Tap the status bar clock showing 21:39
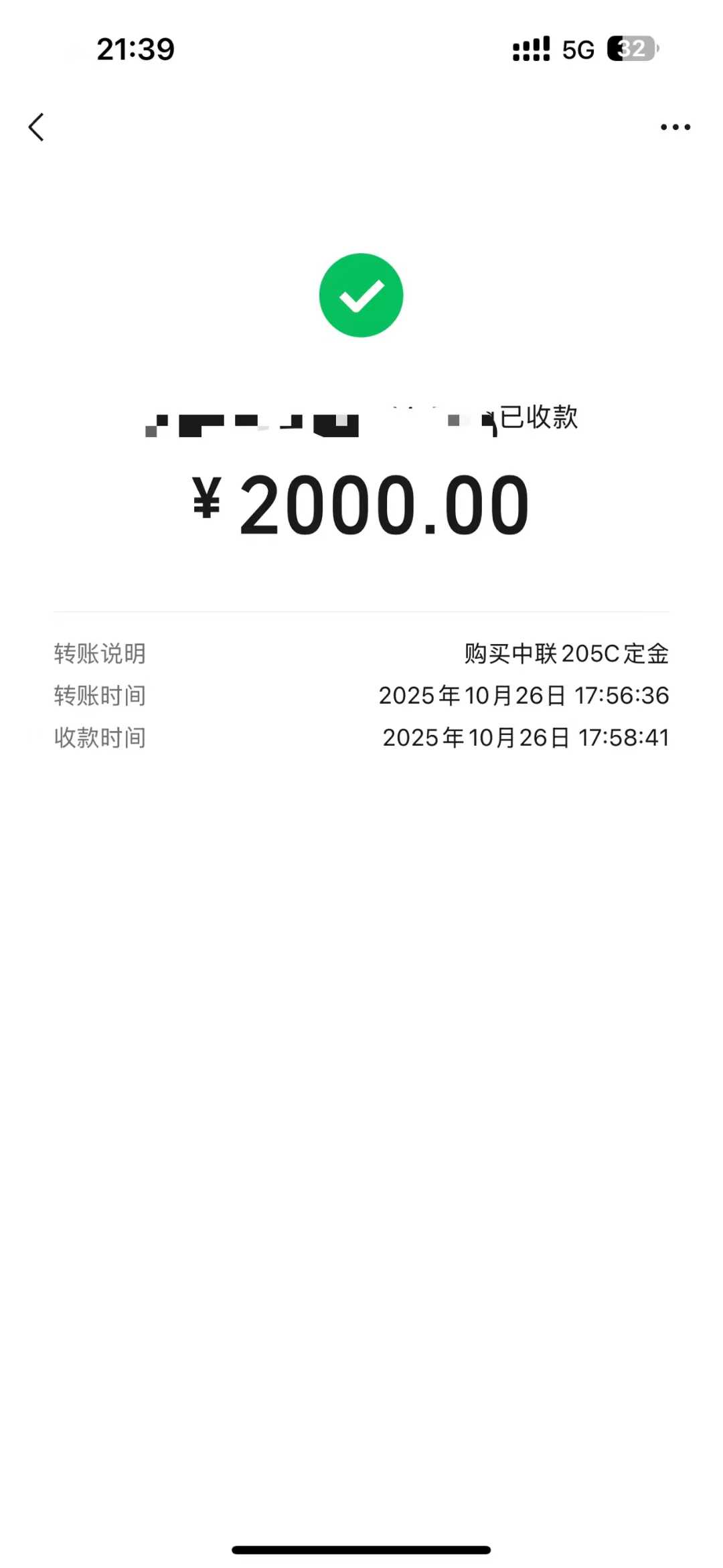The width and height of the screenshot is (723, 1568). coord(137,48)
